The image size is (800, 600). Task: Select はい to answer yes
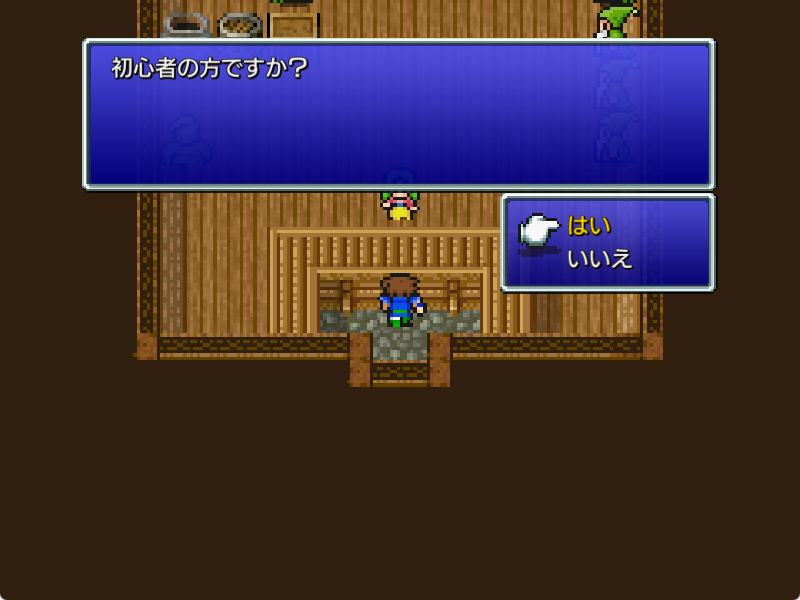[589, 226]
